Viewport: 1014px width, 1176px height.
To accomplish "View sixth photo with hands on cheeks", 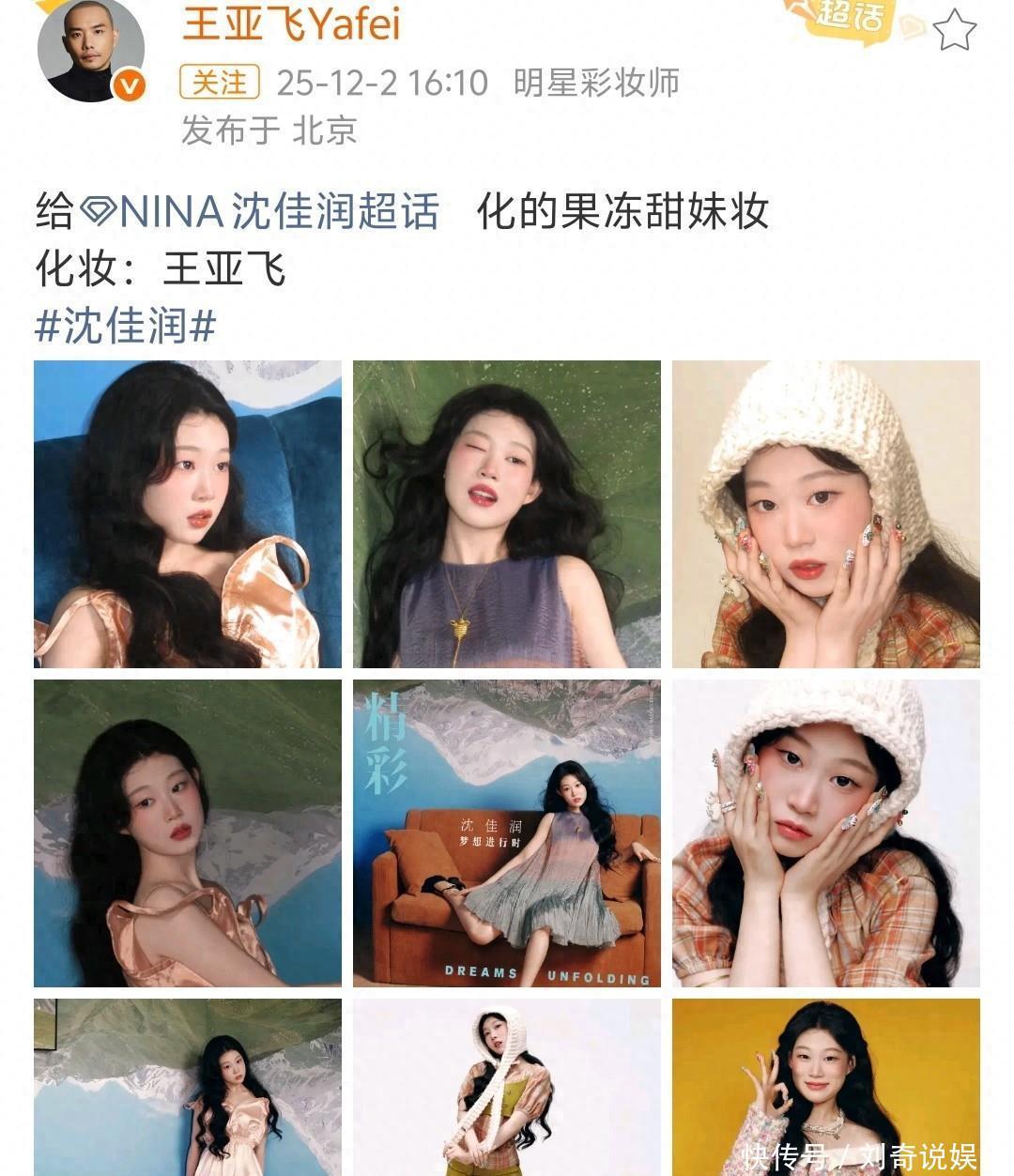I will [x=826, y=833].
